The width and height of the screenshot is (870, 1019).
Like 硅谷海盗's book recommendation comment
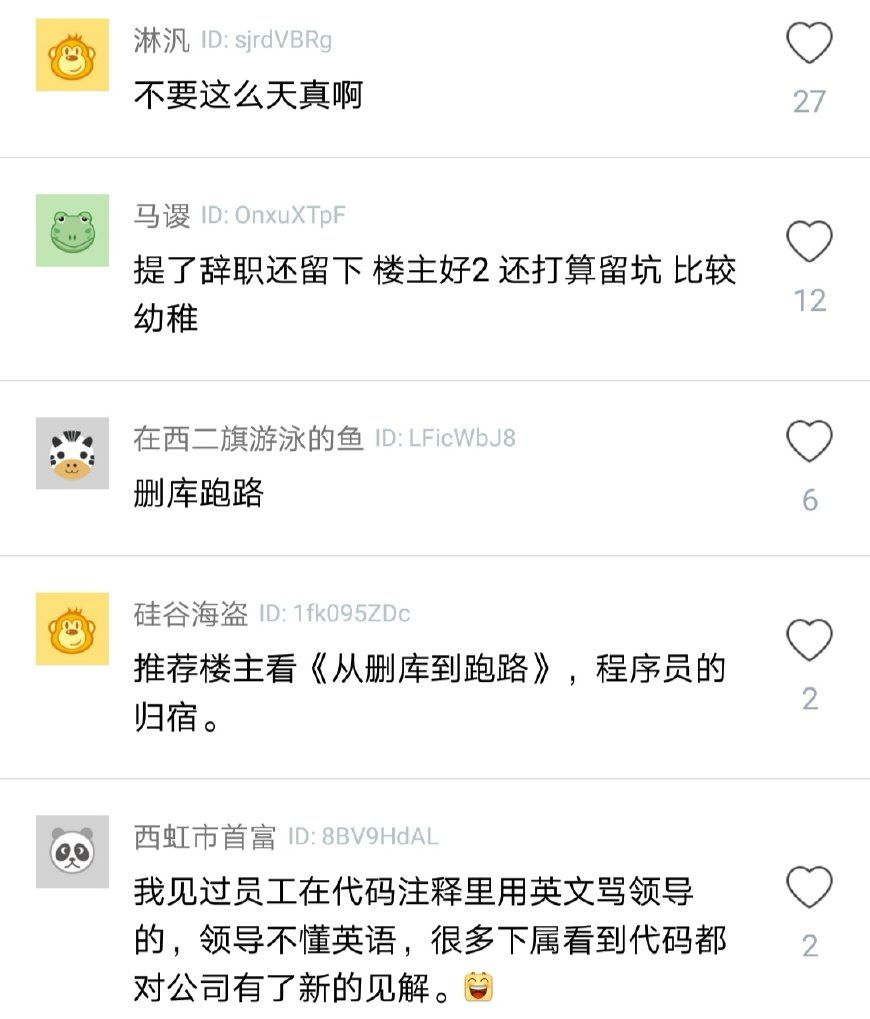[x=809, y=640]
